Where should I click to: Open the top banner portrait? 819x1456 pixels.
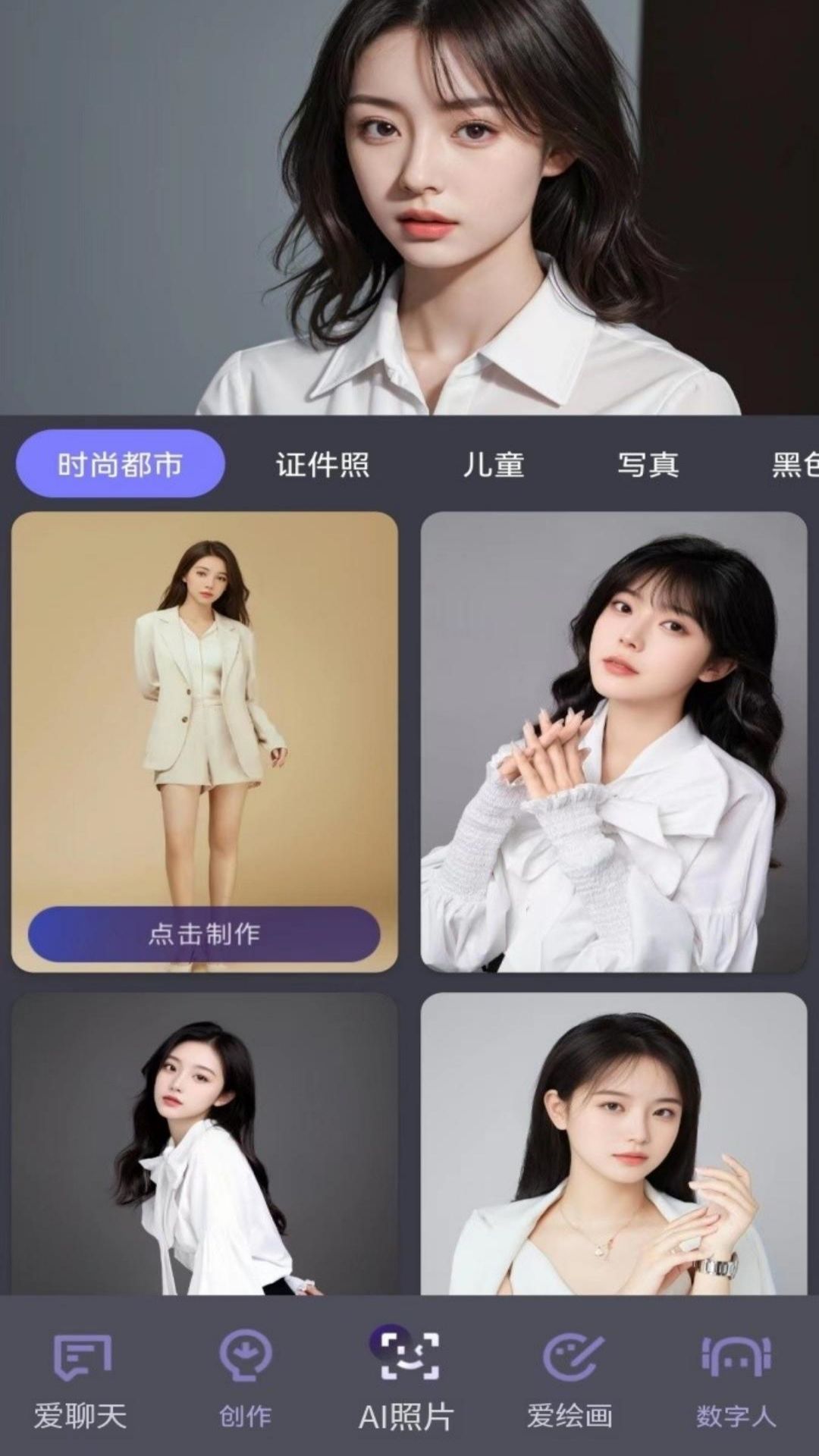coord(409,206)
